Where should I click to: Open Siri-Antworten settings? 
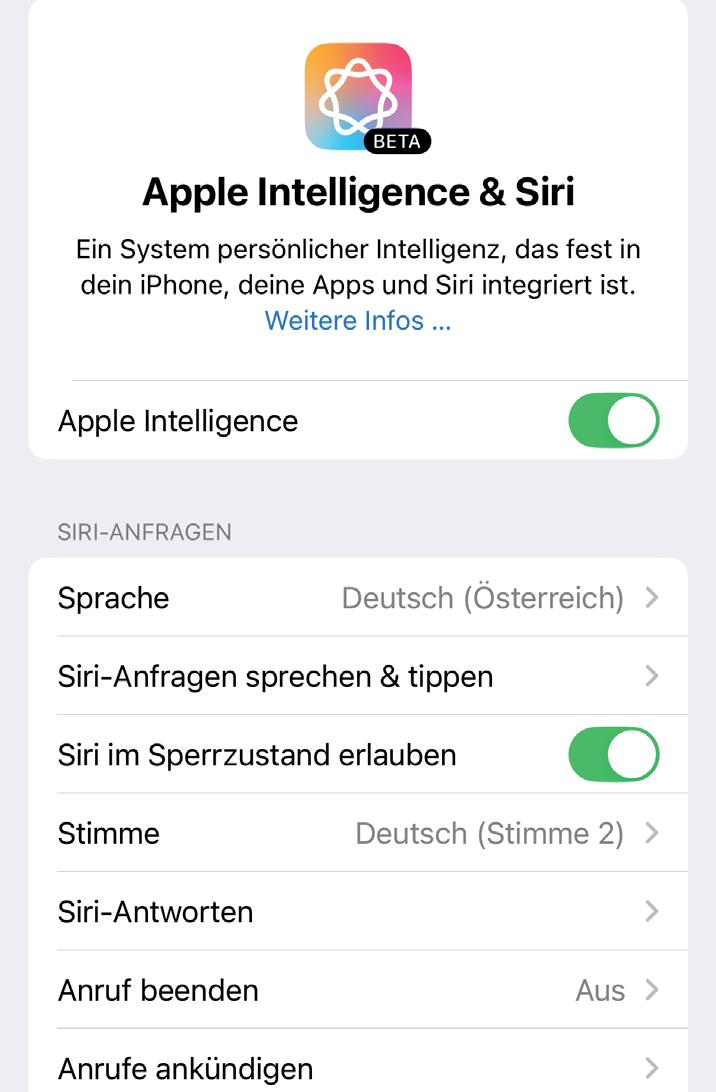point(358,912)
